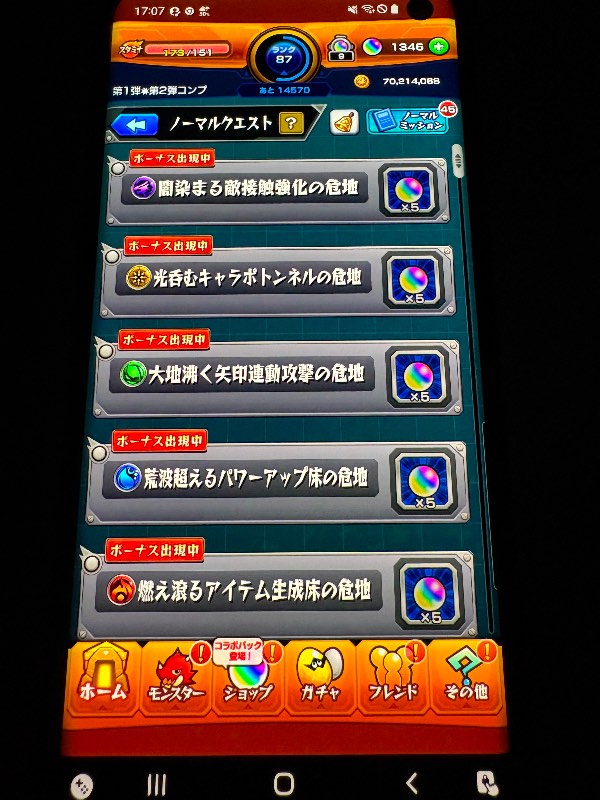Screen dimensions: 600x800
Task: Tap the bell icon beside the mission button
Action: point(344,121)
